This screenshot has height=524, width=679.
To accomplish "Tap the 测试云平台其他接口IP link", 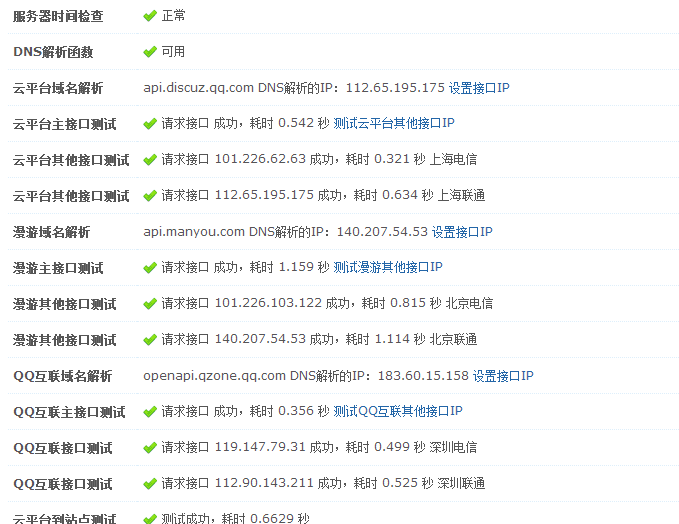I will tap(394, 124).
